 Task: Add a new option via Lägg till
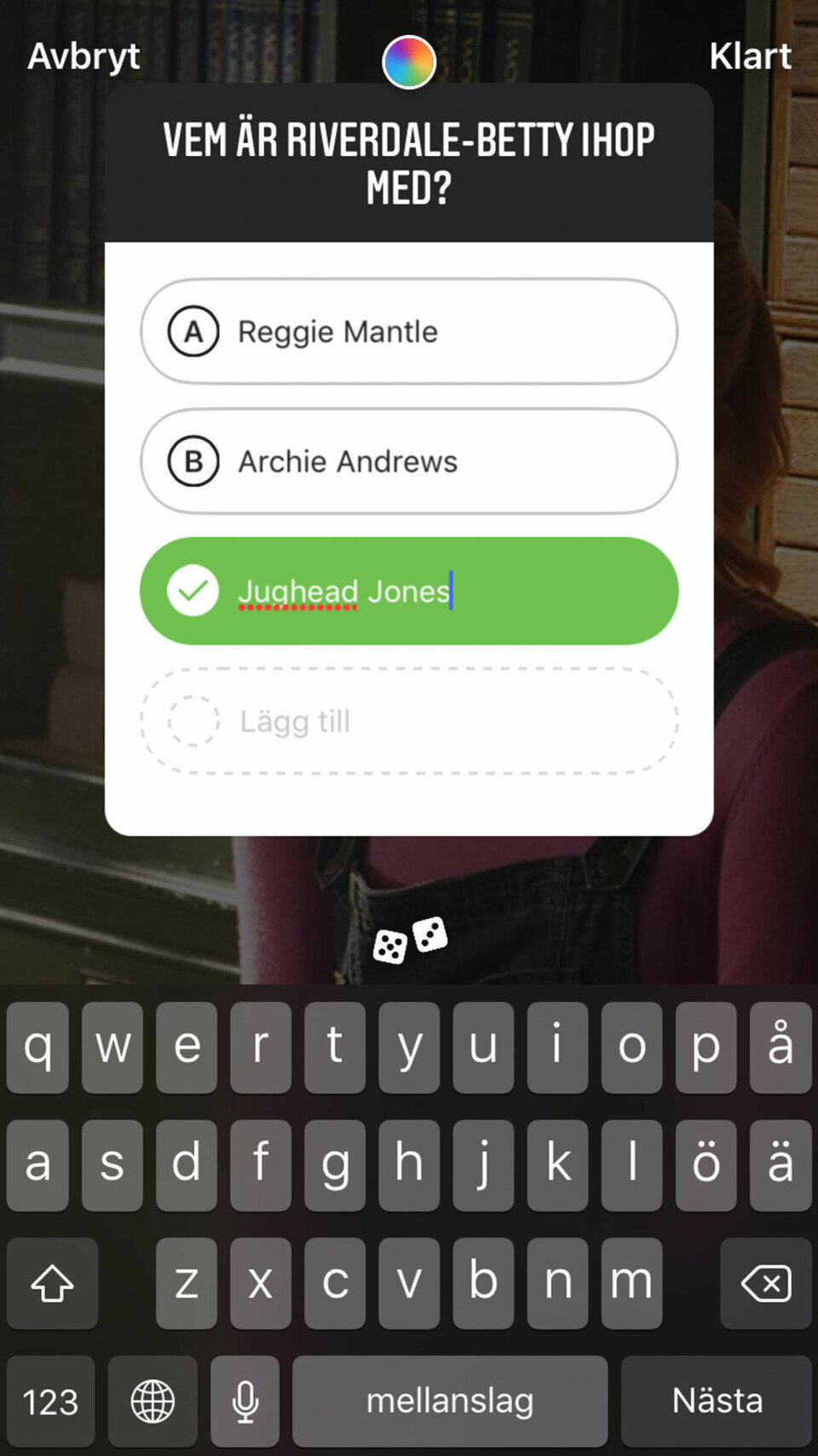(x=409, y=721)
